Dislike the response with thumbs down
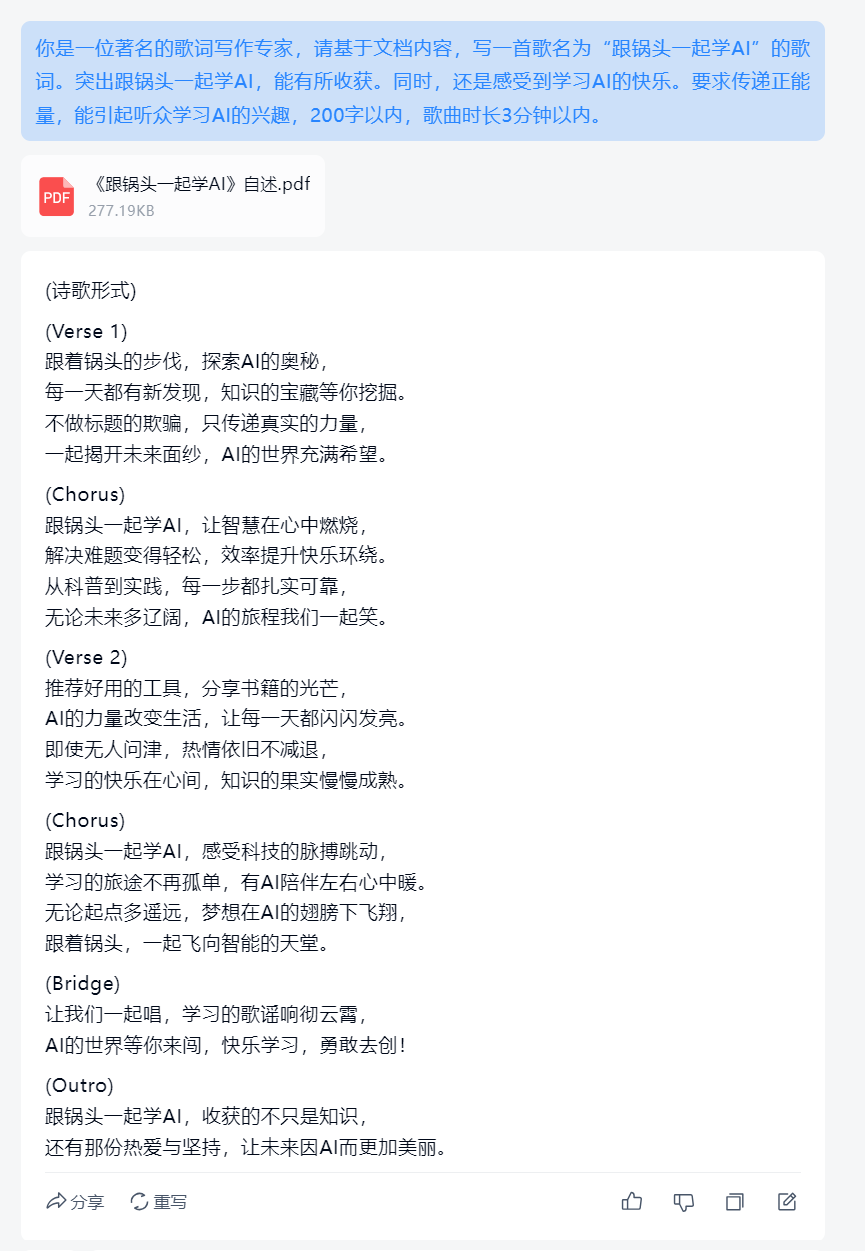This screenshot has width=865, height=1251. 684,1202
